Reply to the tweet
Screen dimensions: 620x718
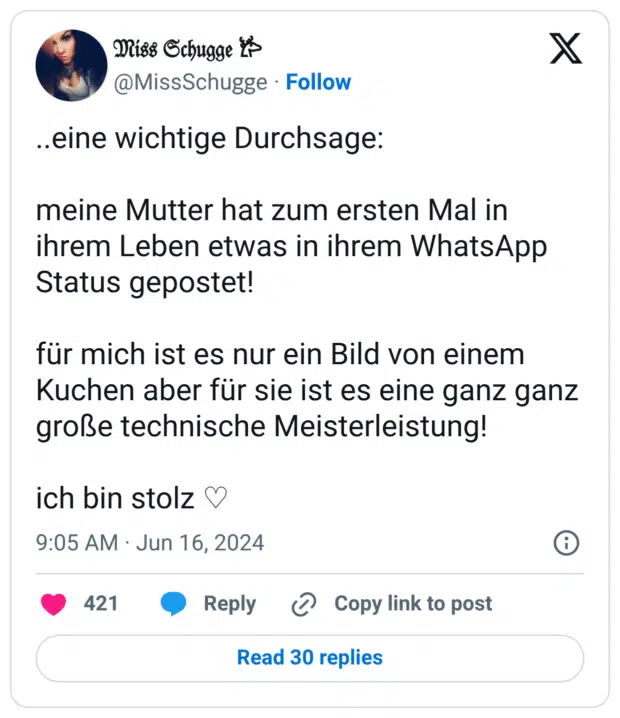coord(208,603)
